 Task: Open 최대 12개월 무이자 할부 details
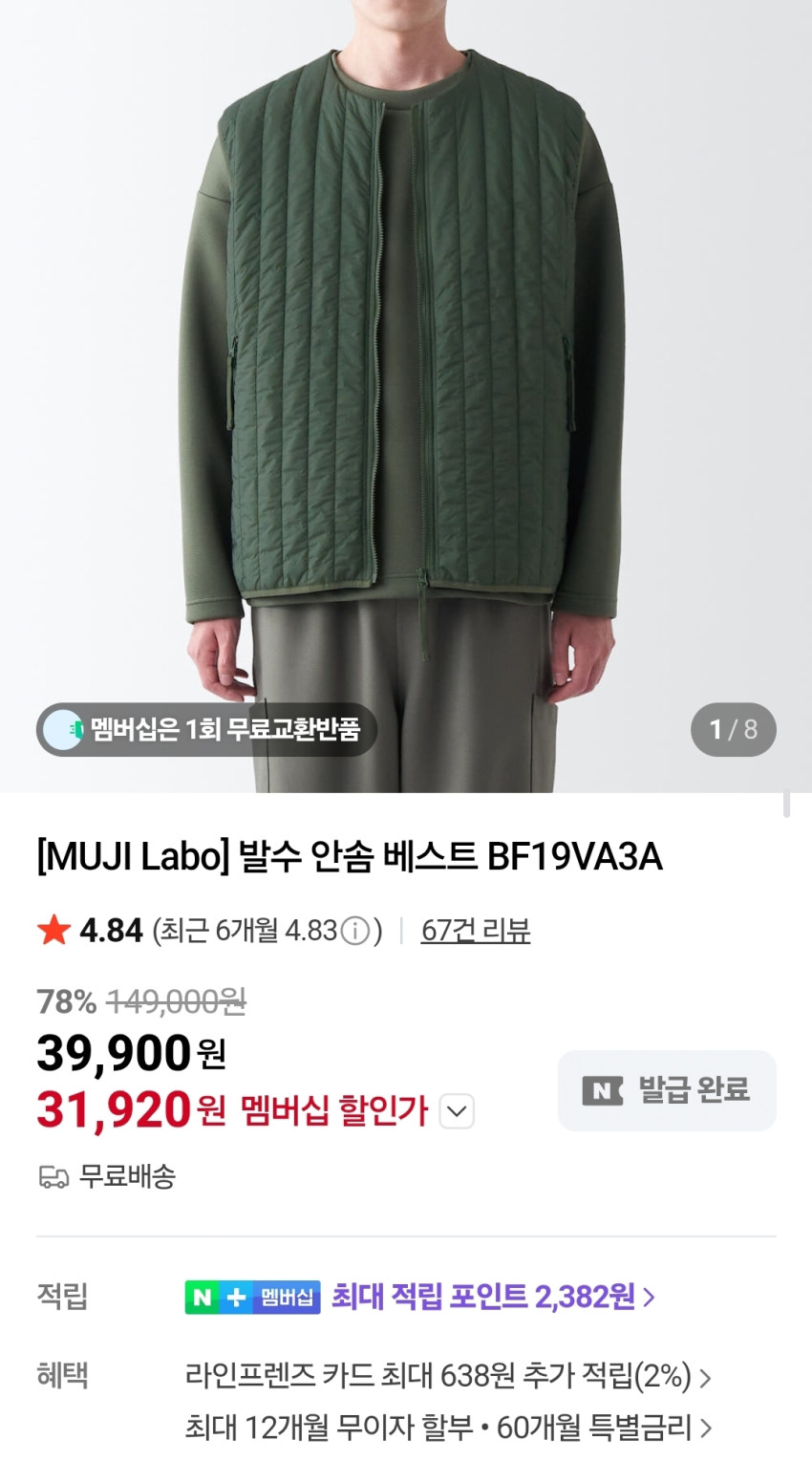[x=447, y=1428]
